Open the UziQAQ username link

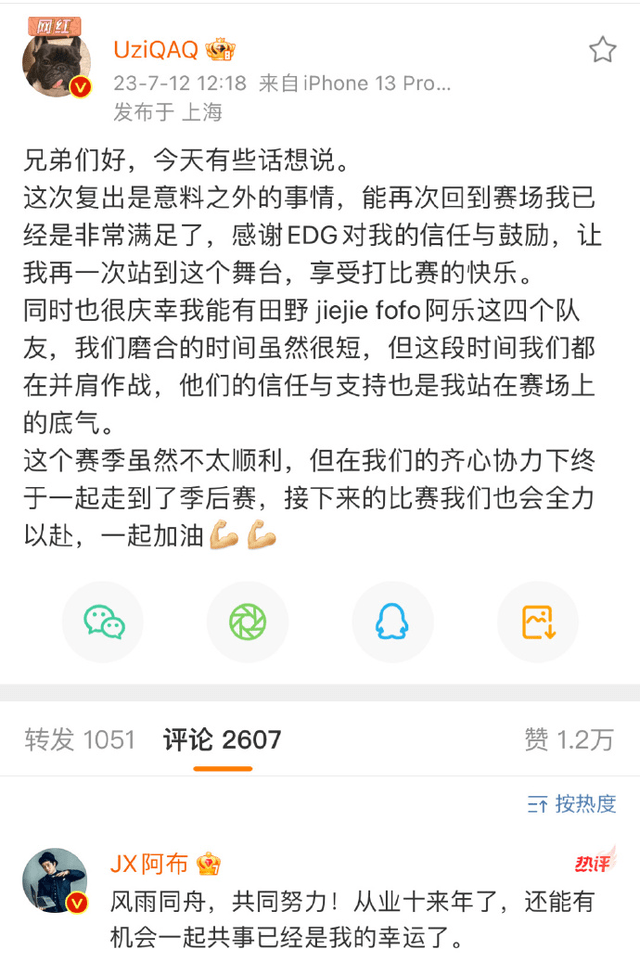[x=154, y=50]
